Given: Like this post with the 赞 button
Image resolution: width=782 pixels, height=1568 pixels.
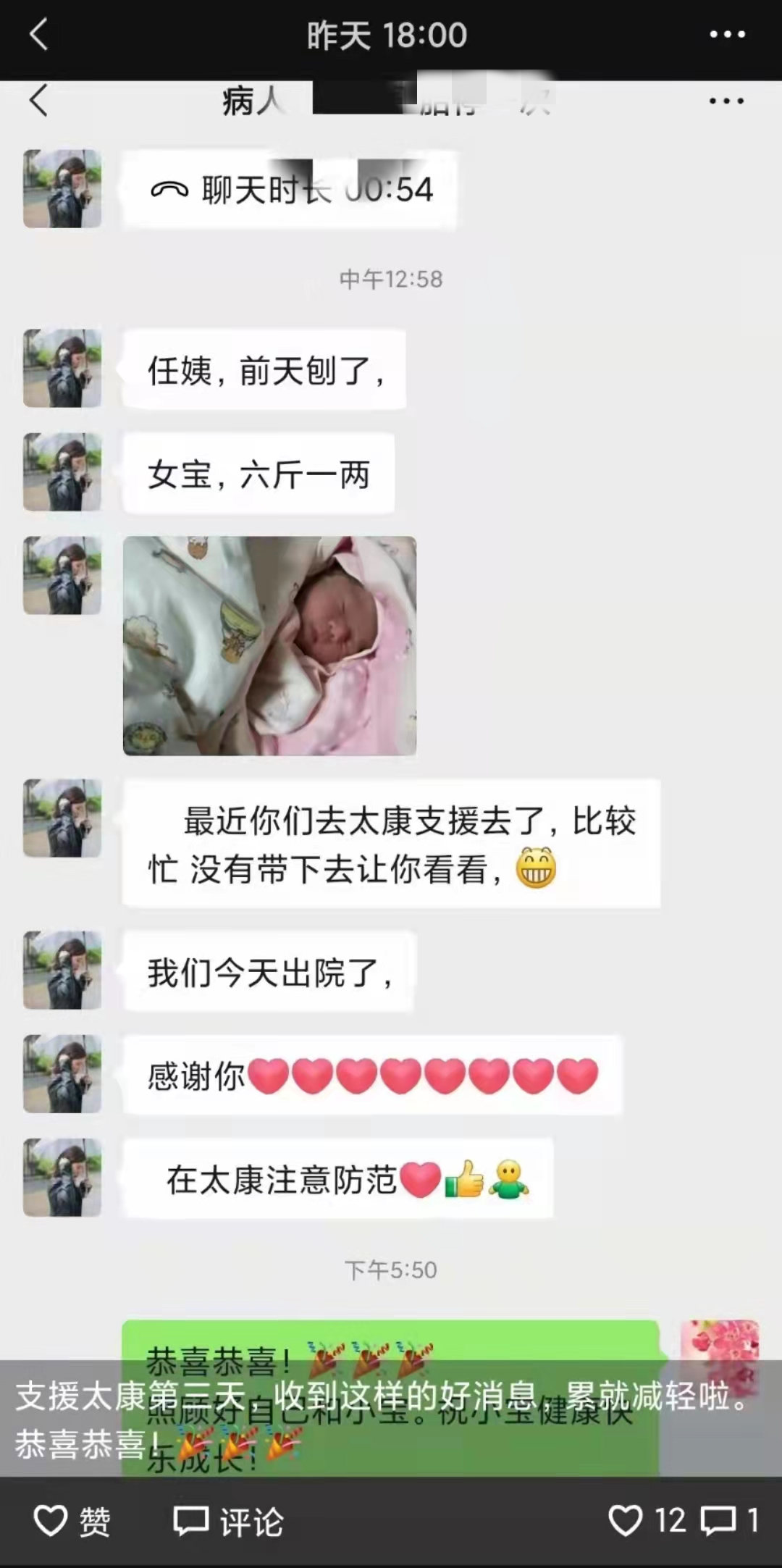Looking at the screenshot, I should 72,1521.
